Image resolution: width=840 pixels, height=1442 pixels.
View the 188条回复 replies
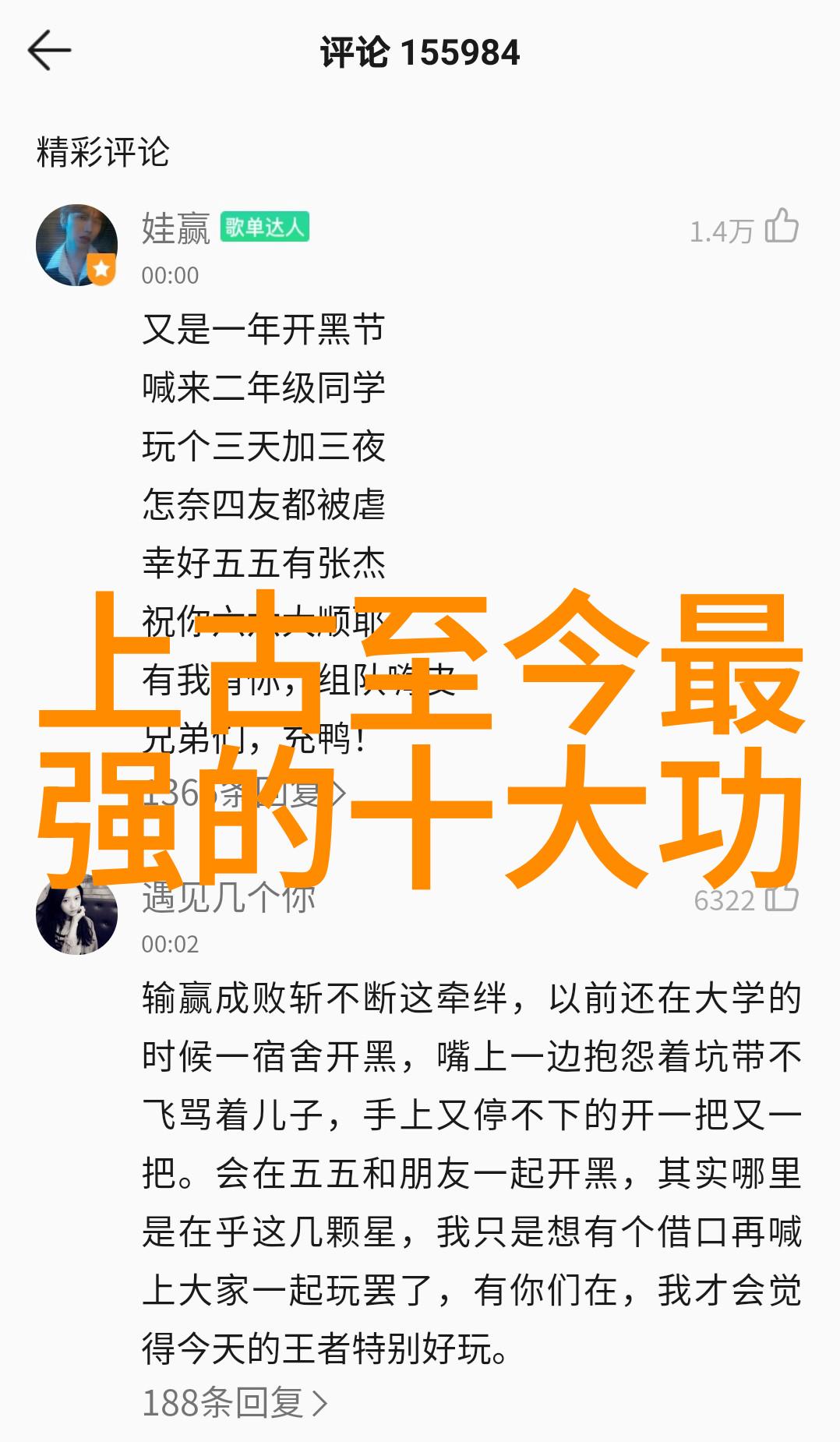pyautogui.click(x=235, y=1403)
